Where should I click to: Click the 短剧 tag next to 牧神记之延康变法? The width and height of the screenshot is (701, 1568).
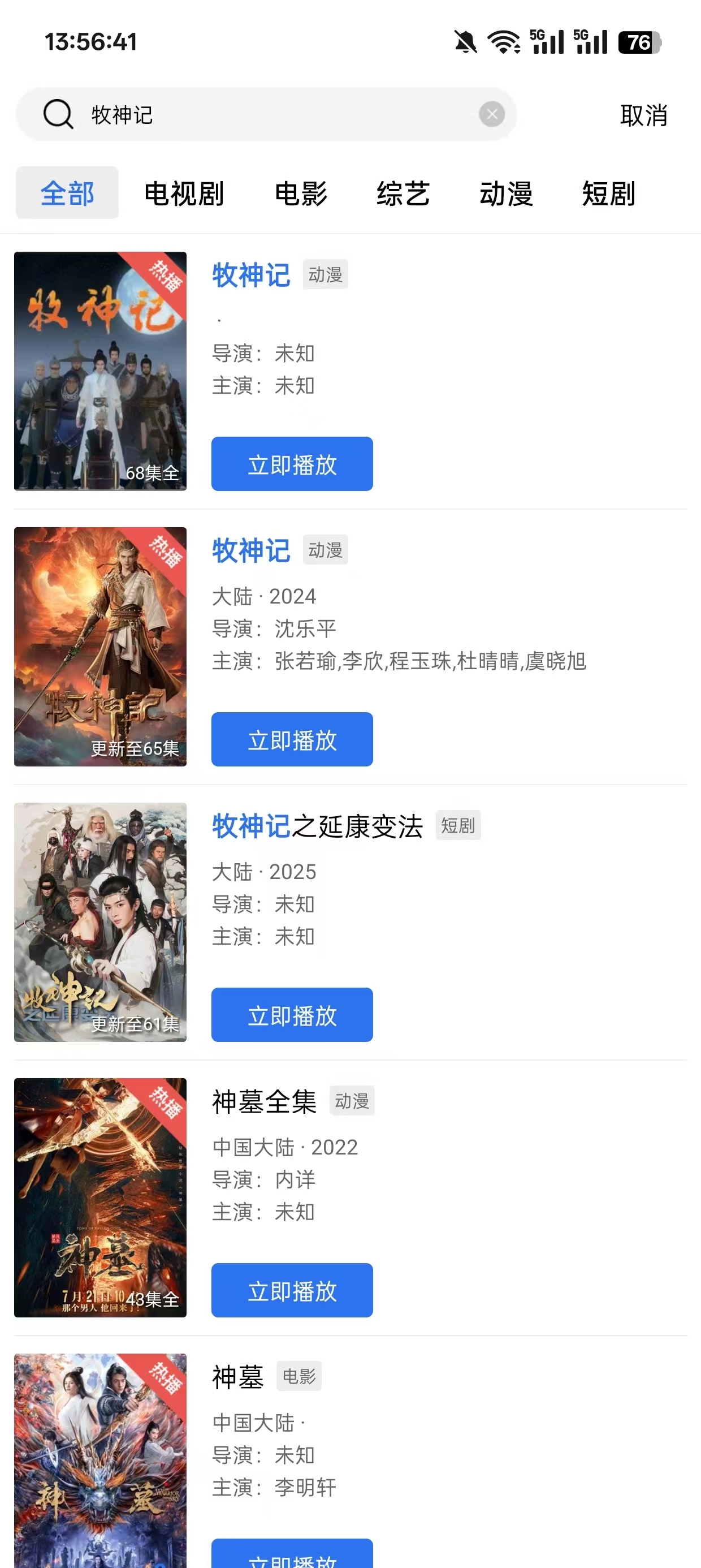tap(458, 826)
